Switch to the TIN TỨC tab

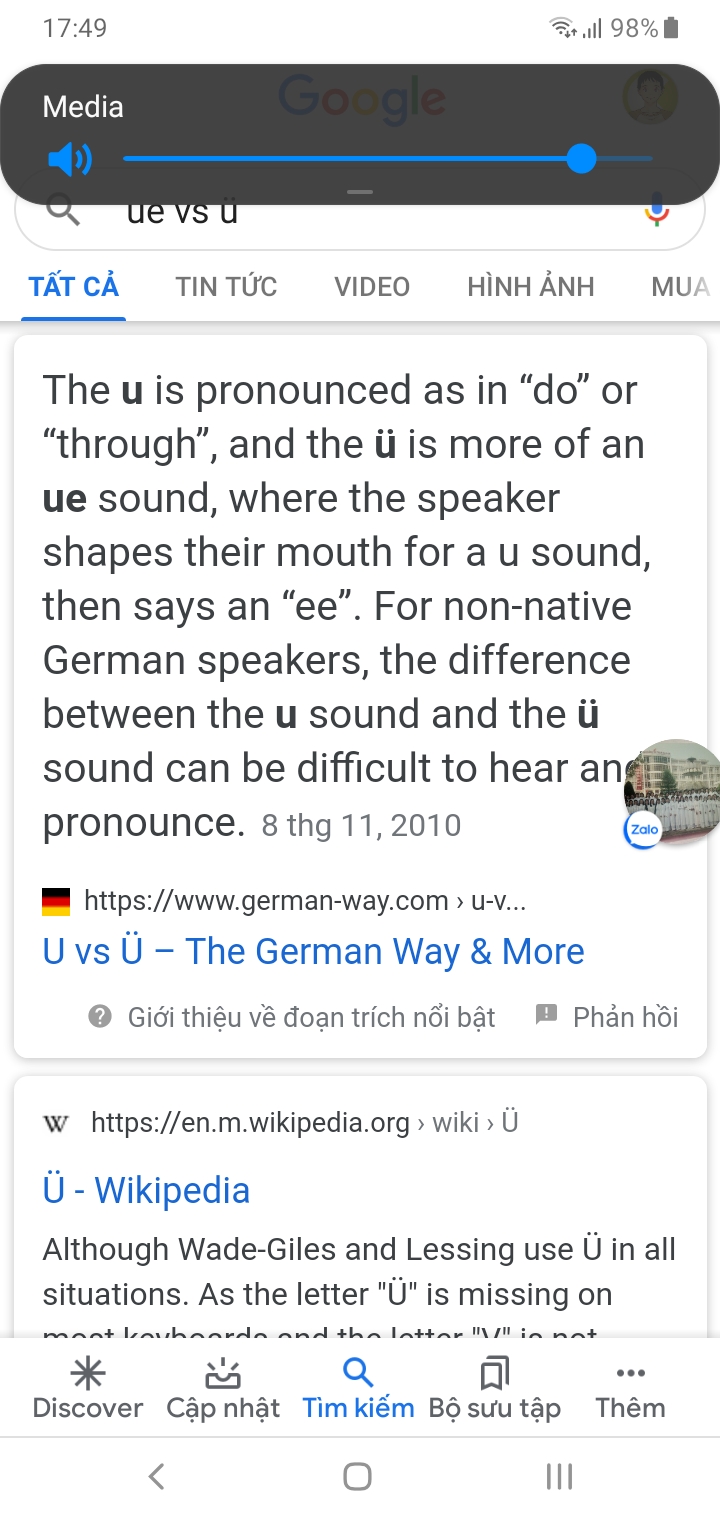(x=226, y=287)
